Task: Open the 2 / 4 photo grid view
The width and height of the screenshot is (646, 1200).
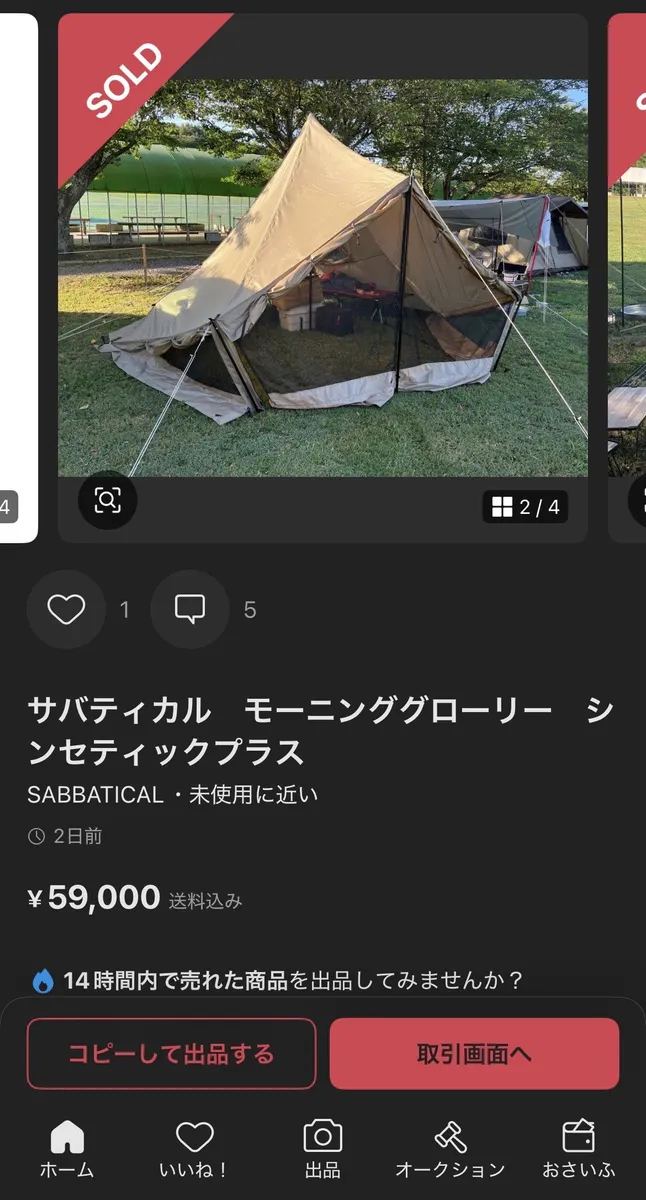Action: click(x=526, y=506)
